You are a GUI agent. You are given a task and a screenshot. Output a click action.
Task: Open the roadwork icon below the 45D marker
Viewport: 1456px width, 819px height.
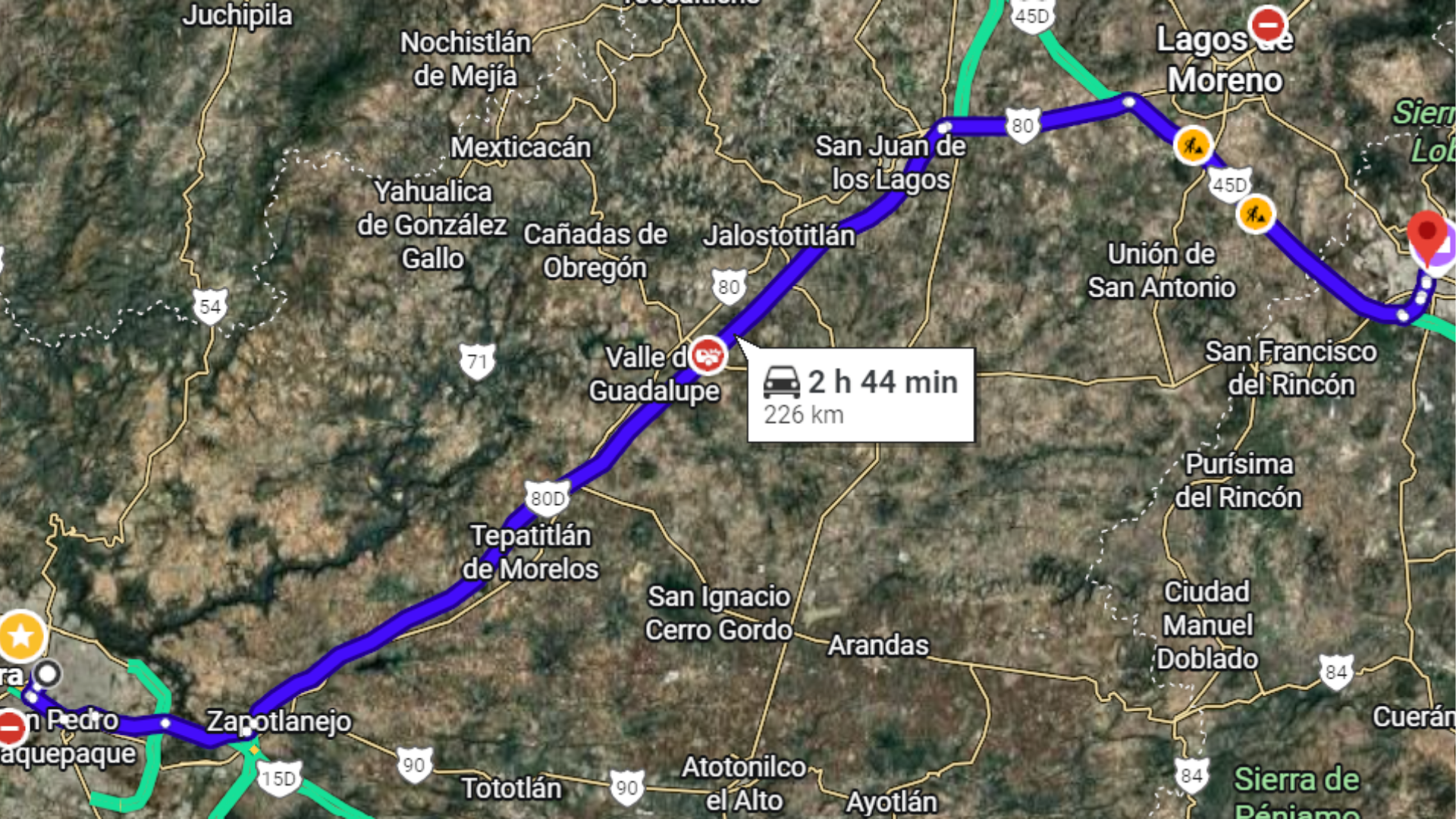pyautogui.click(x=1255, y=215)
